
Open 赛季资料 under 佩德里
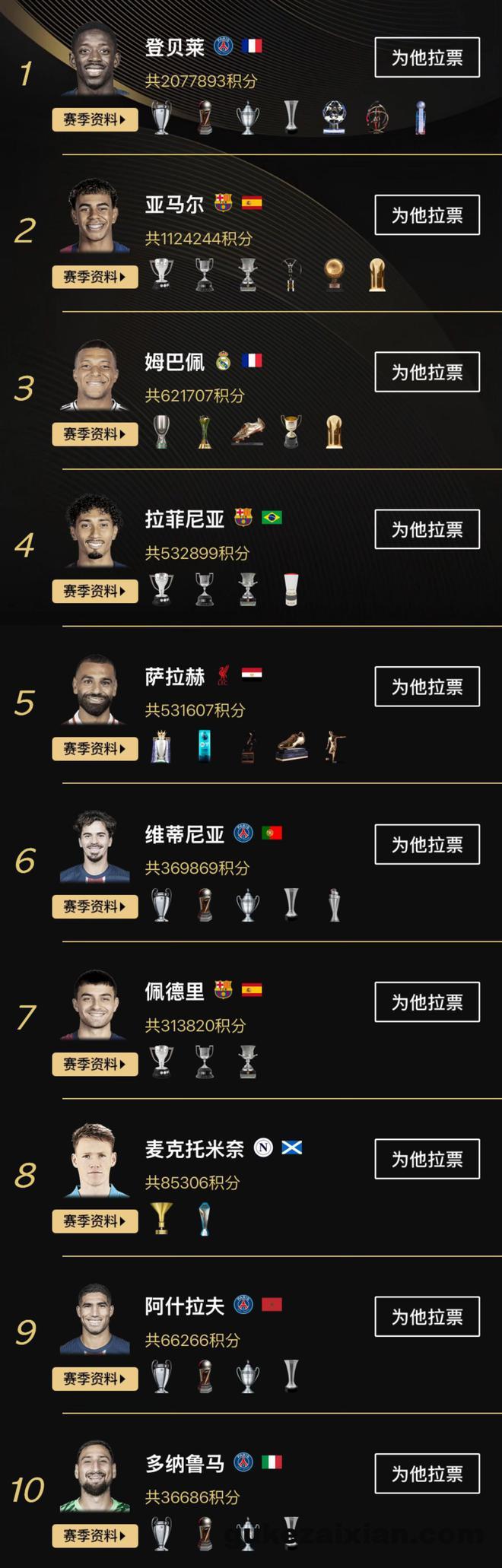tap(94, 1064)
